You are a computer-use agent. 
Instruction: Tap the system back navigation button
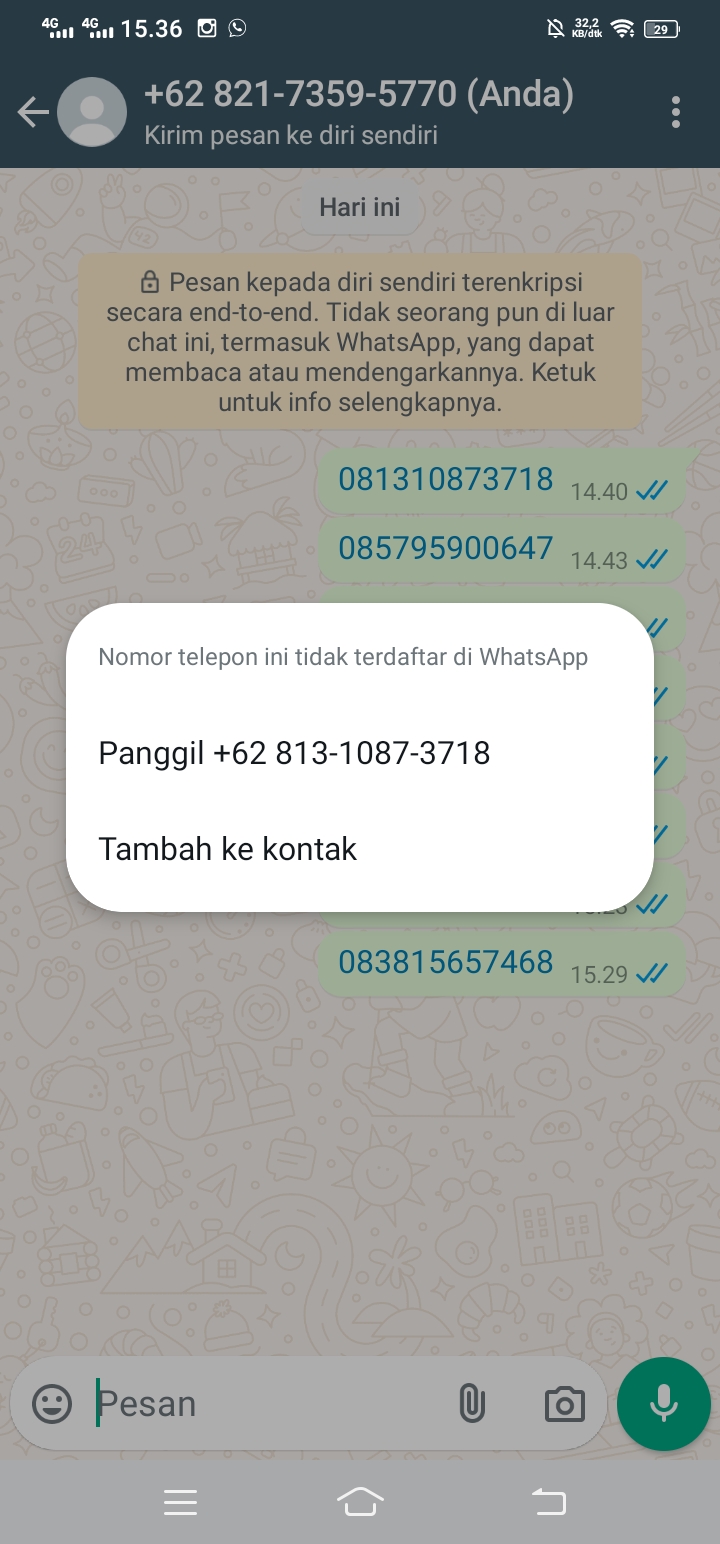click(x=548, y=1502)
